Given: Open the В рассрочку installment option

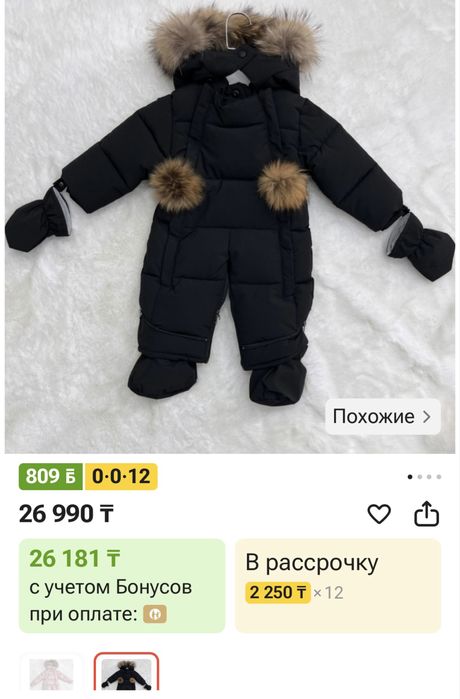Looking at the screenshot, I should point(338,585).
